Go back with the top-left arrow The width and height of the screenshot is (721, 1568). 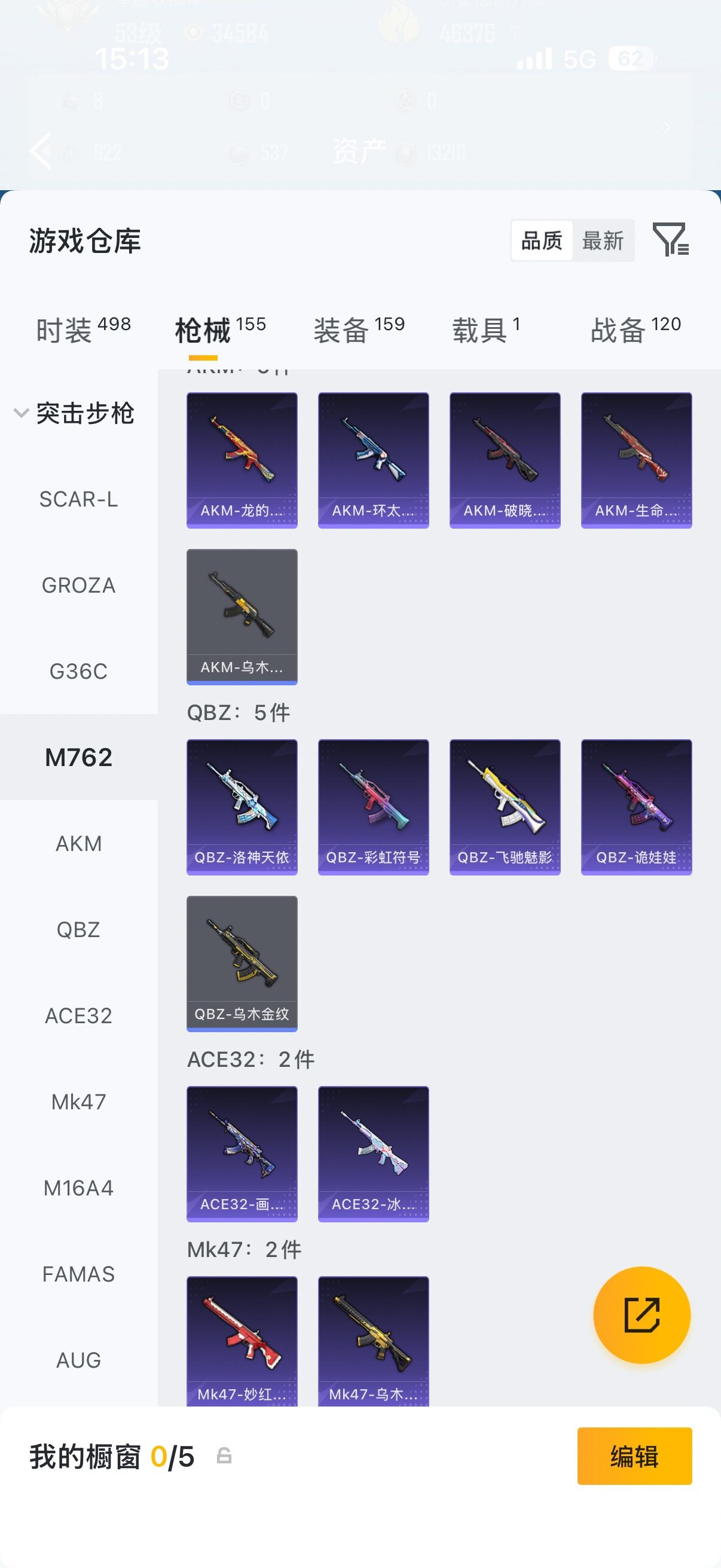point(41,150)
